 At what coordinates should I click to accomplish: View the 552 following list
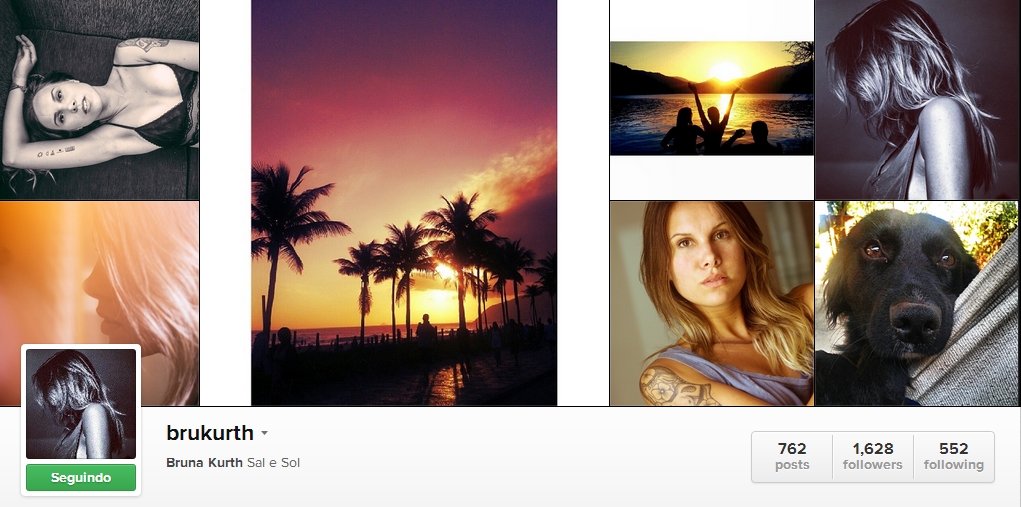953,456
